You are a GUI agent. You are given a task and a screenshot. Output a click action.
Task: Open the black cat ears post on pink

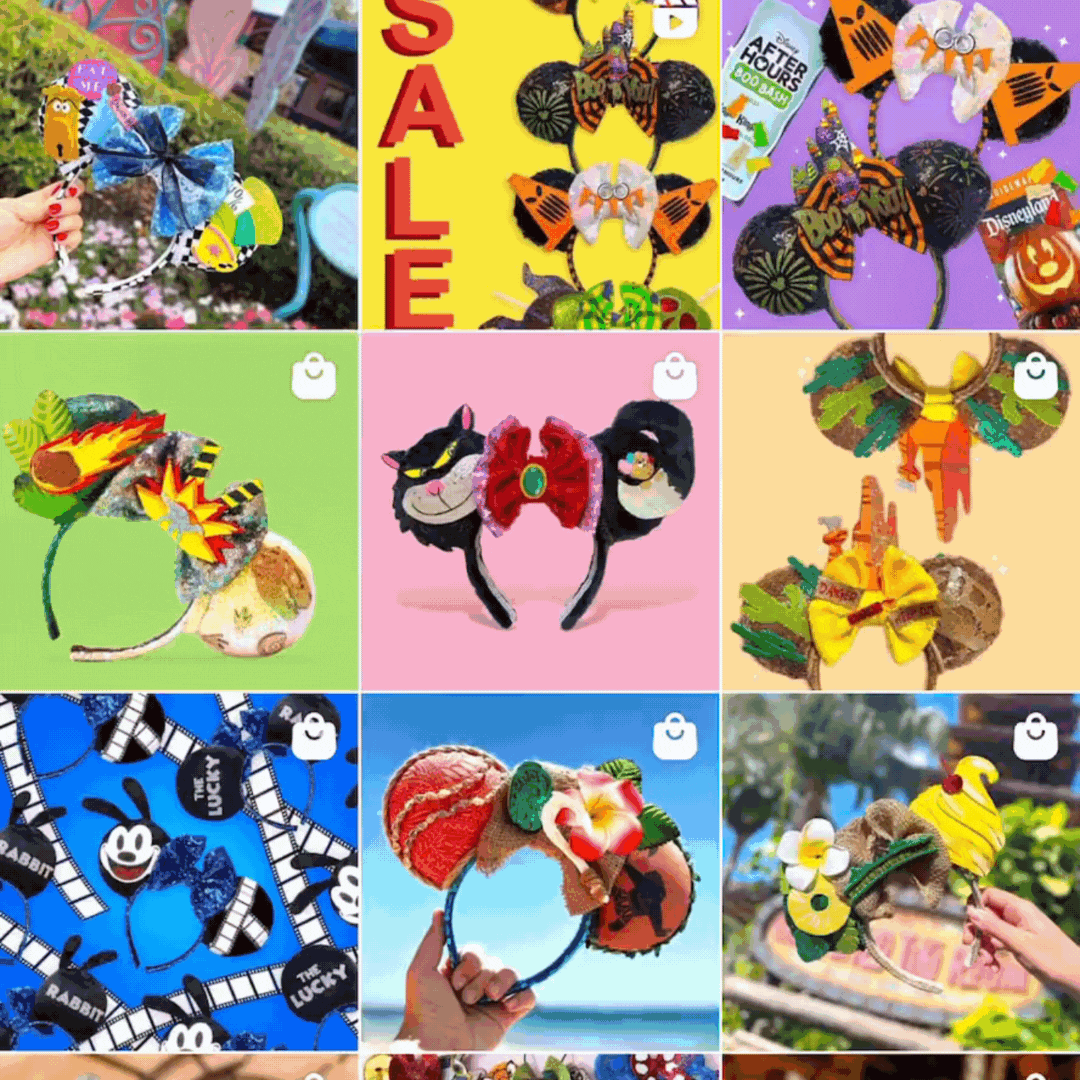tap(540, 510)
